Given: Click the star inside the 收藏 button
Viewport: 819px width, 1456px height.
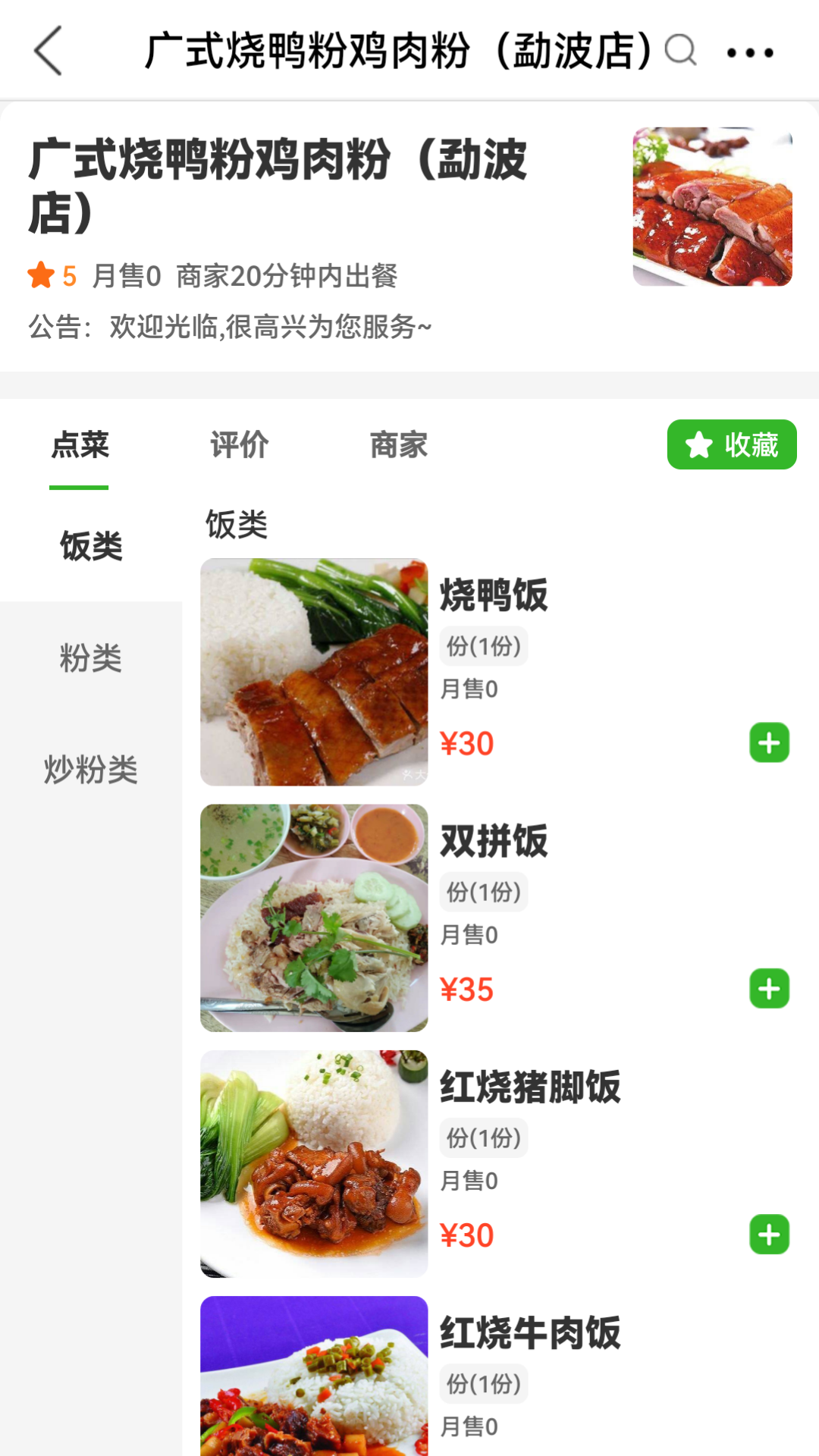Looking at the screenshot, I should tap(699, 445).
